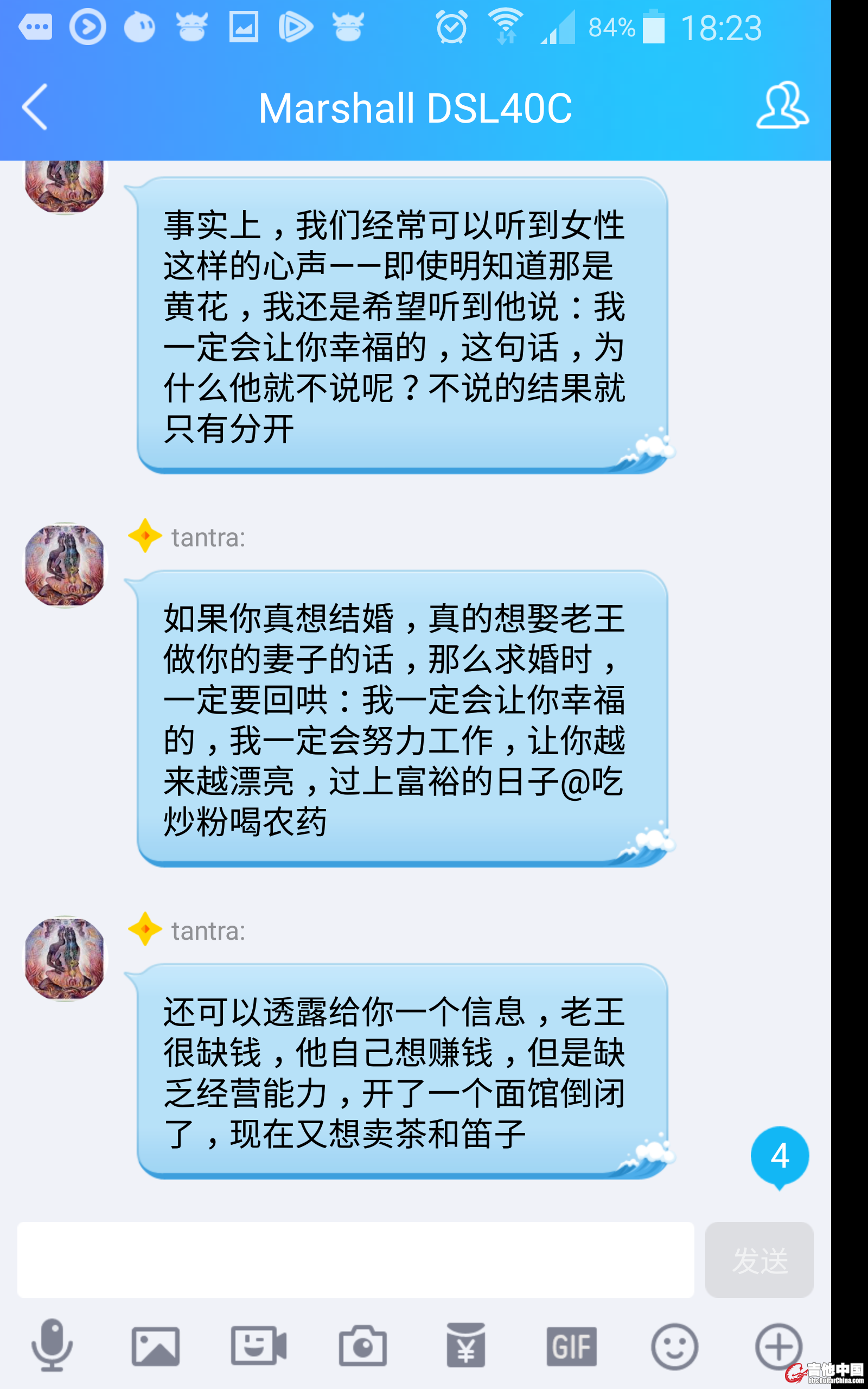View tantra's profile from the 还可以透露 message avatar
Viewport: 868px width, 1389px height.
pos(65,958)
